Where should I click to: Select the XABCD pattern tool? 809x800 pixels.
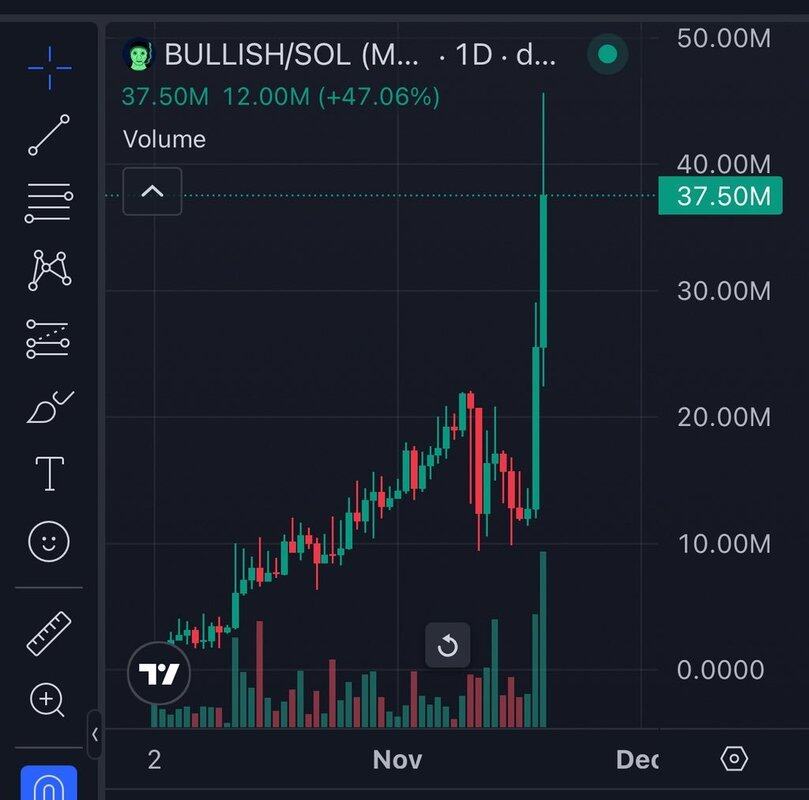(x=49, y=270)
